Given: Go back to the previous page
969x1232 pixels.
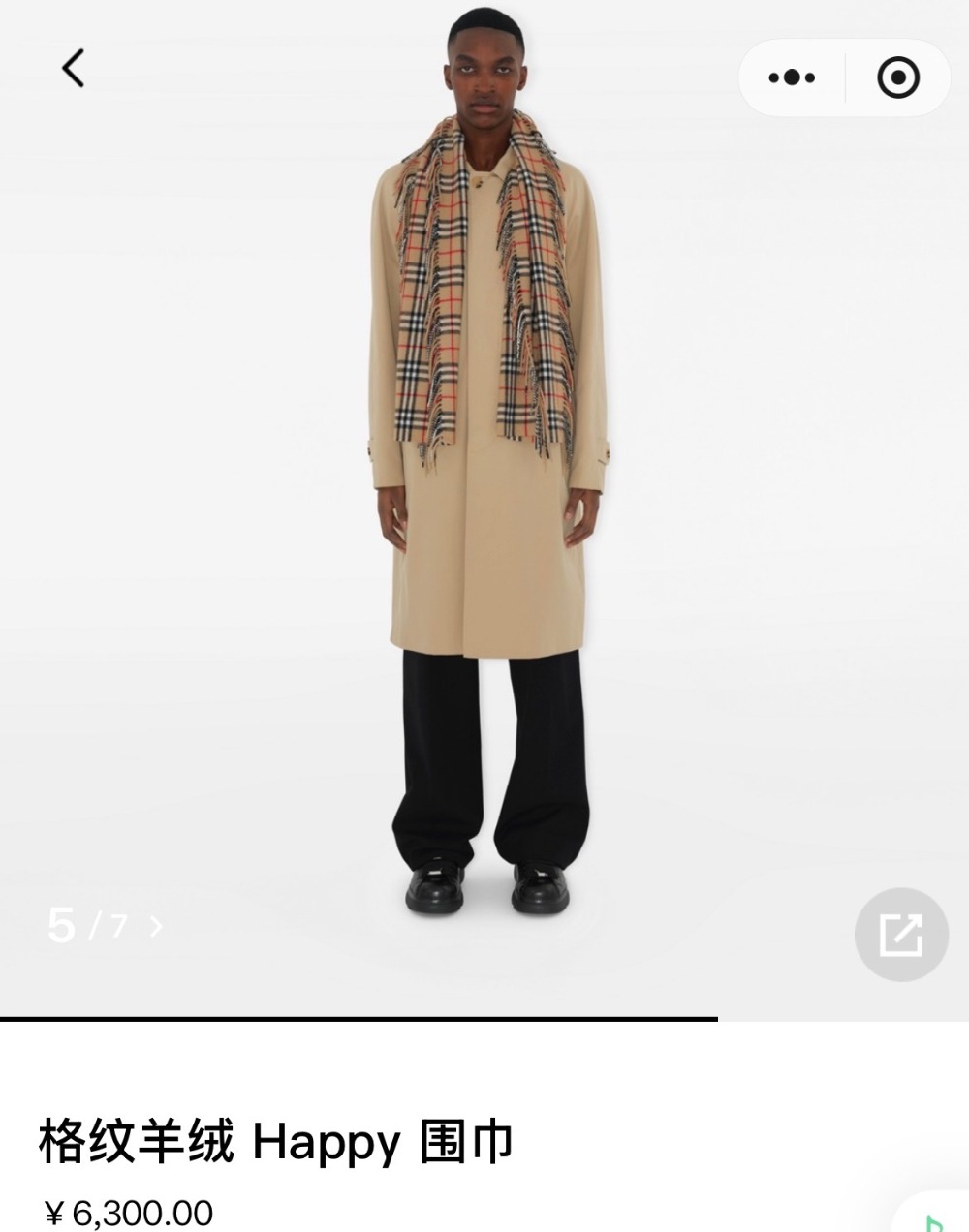Looking at the screenshot, I should coord(74,69).
